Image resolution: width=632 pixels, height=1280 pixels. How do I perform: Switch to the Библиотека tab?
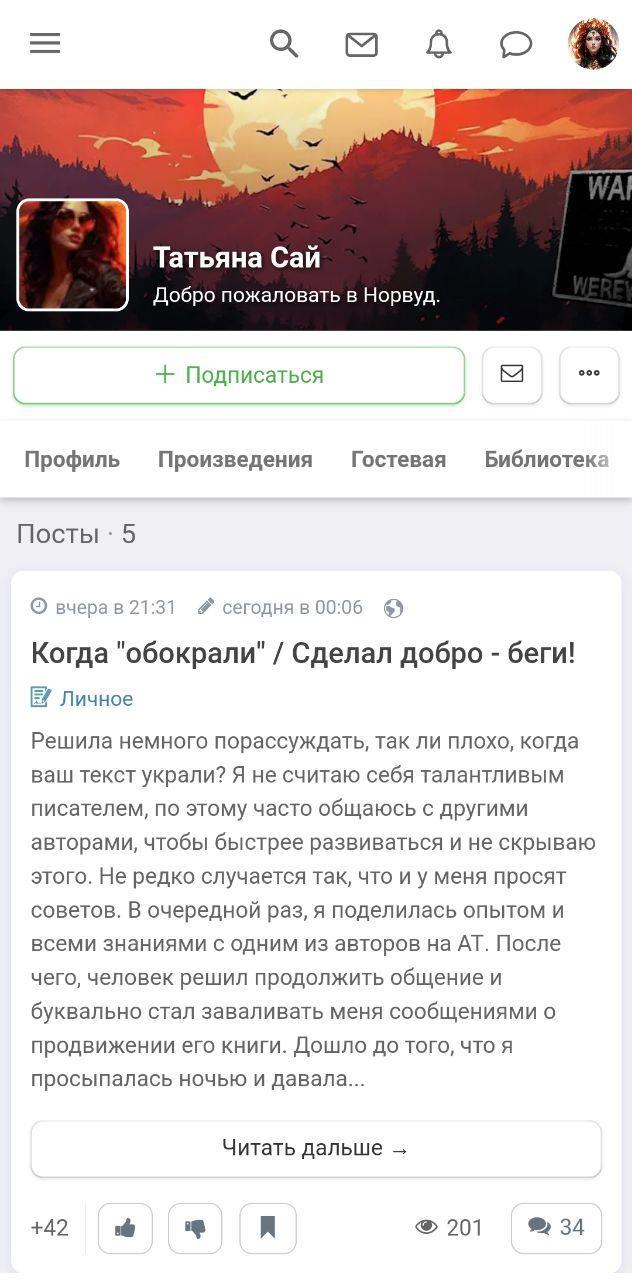pos(546,459)
